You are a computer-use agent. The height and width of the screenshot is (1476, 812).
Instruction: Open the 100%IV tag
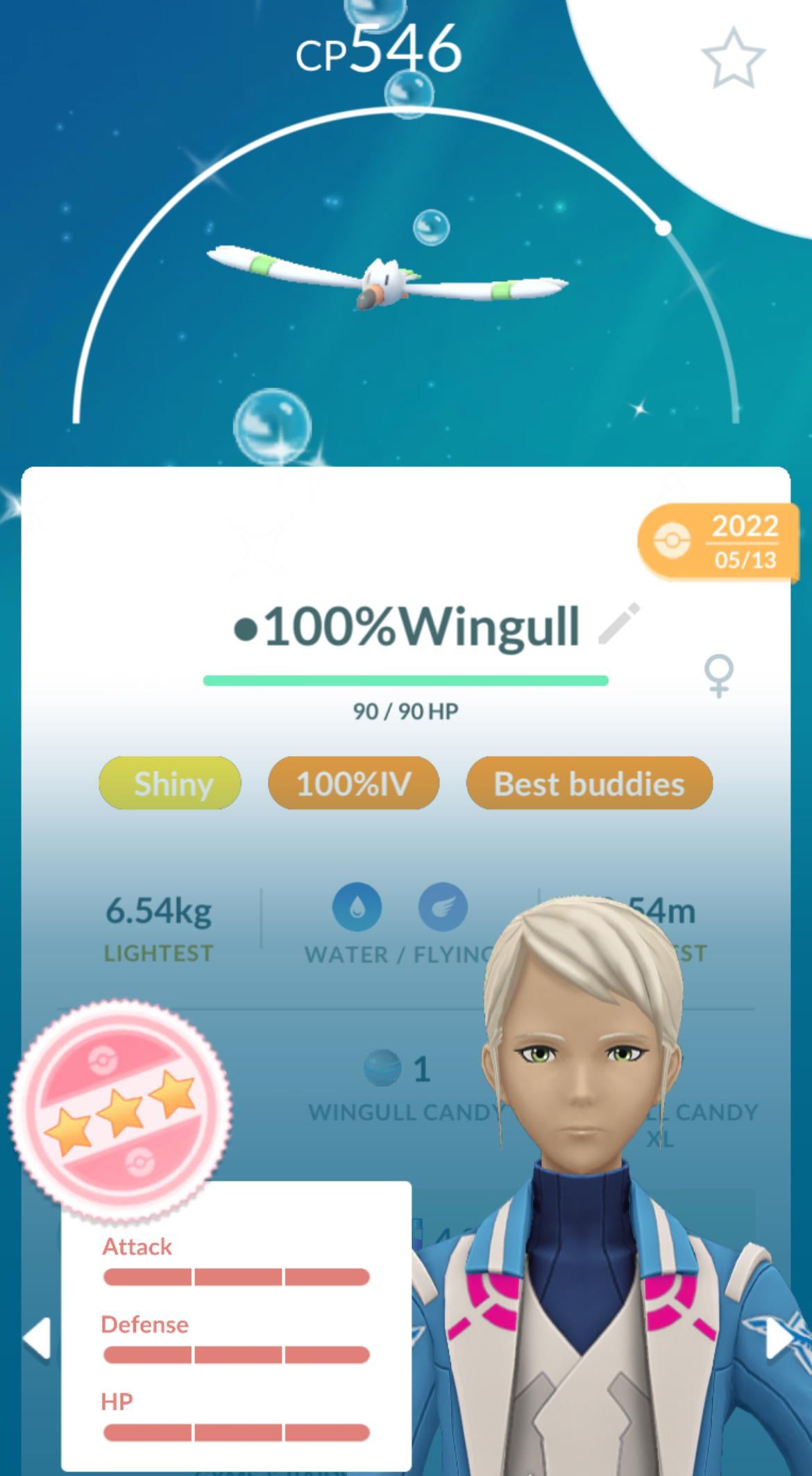(x=353, y=783)
